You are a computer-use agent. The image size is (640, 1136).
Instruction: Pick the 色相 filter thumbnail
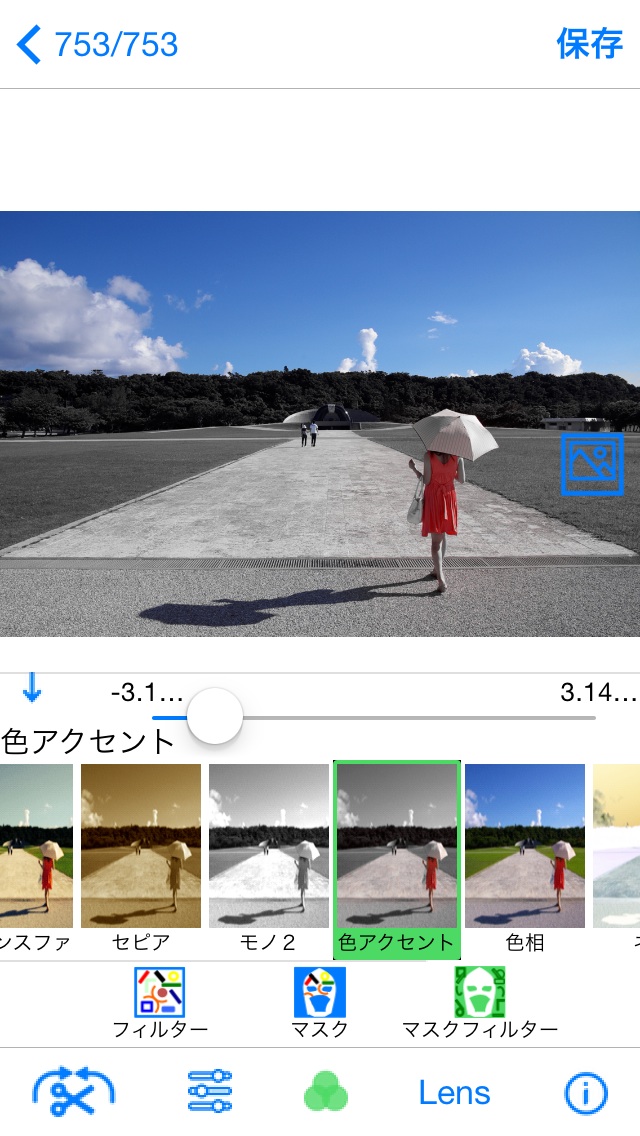click(x=525, y=858)
